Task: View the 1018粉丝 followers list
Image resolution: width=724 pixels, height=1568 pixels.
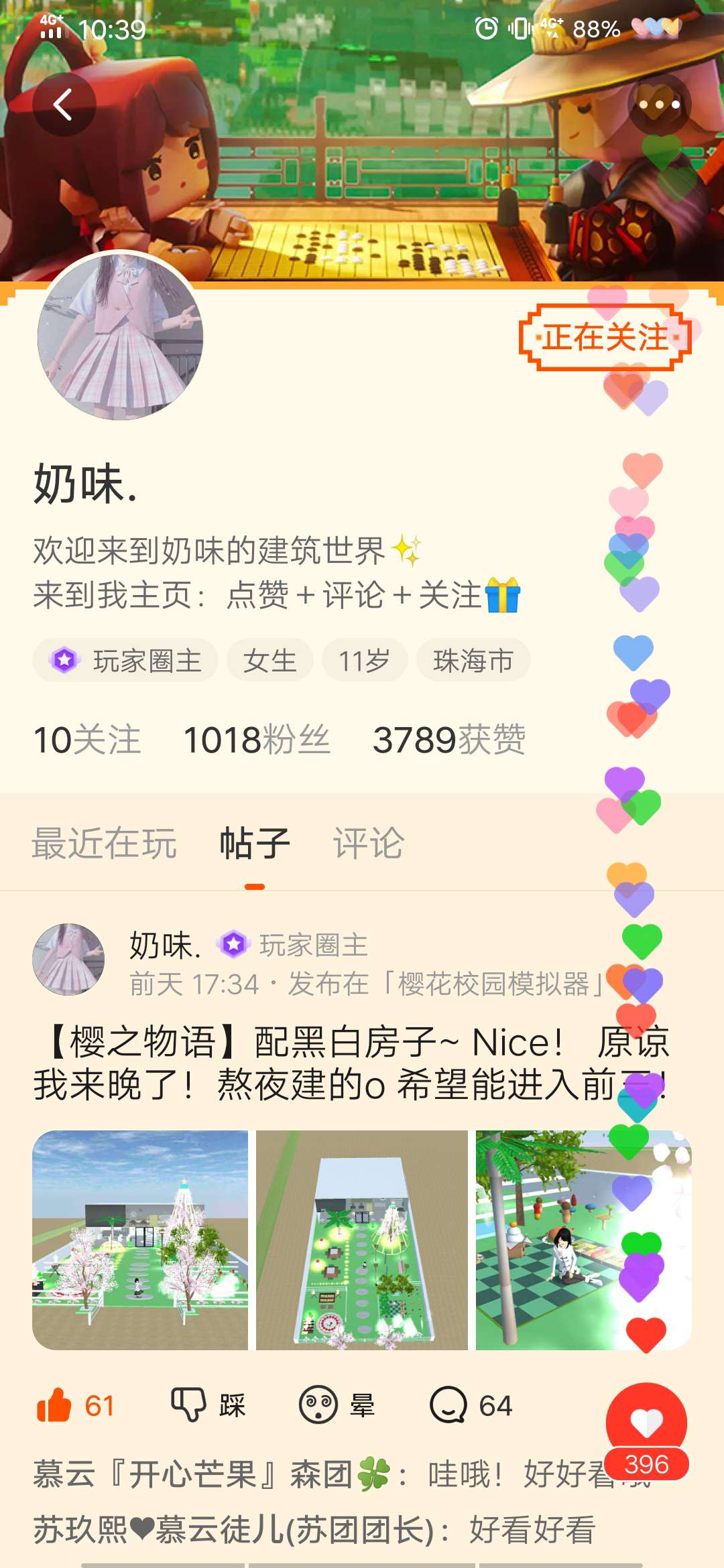Action: click(x=257, y=740)
